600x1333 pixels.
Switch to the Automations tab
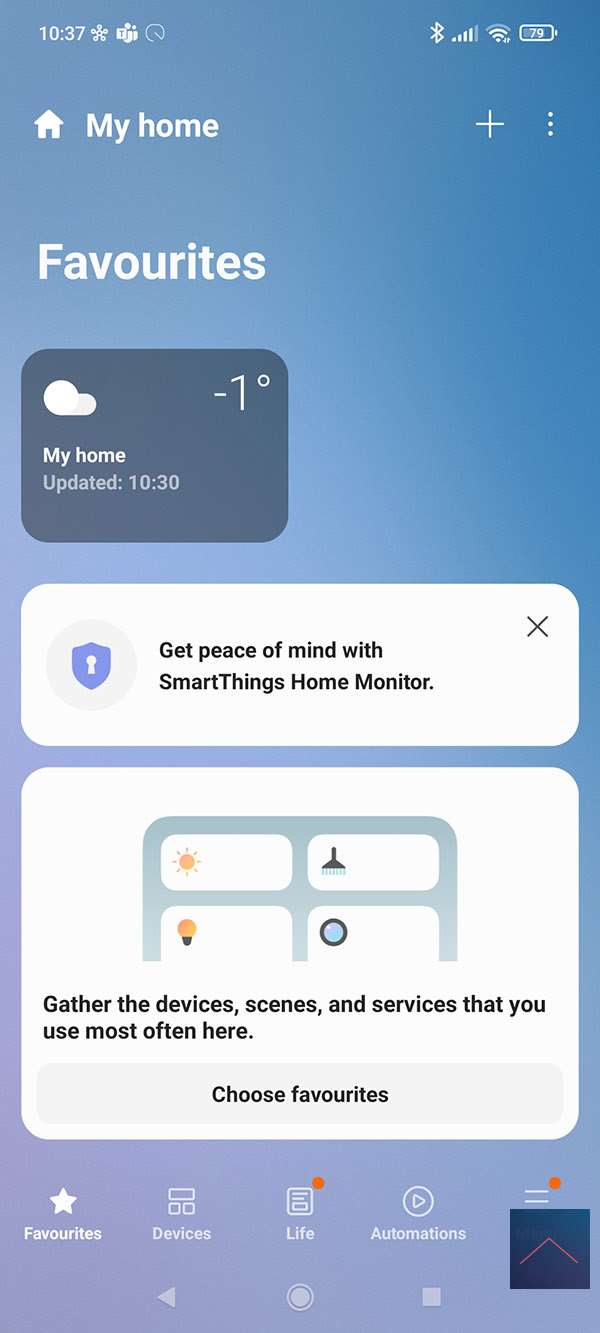point(418,1214)
